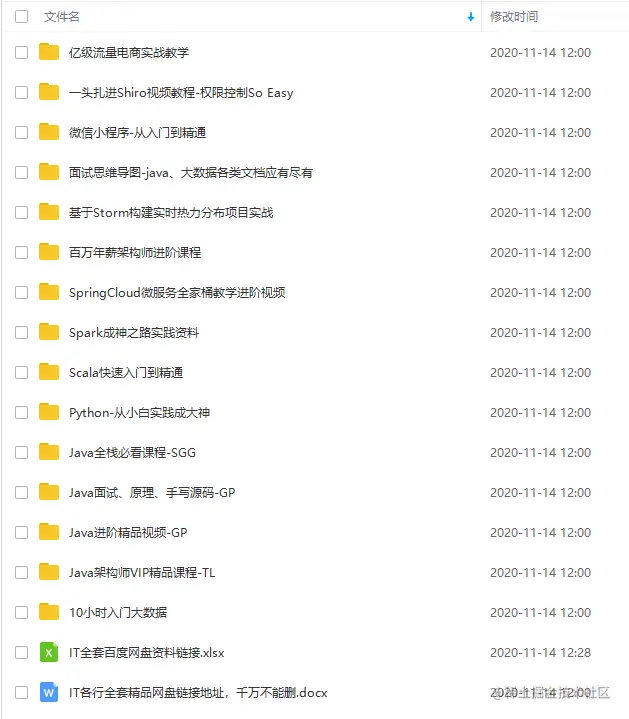Open the Java全栈必看课程-SGG folder
629x719 pixels.
pos(132,453)
